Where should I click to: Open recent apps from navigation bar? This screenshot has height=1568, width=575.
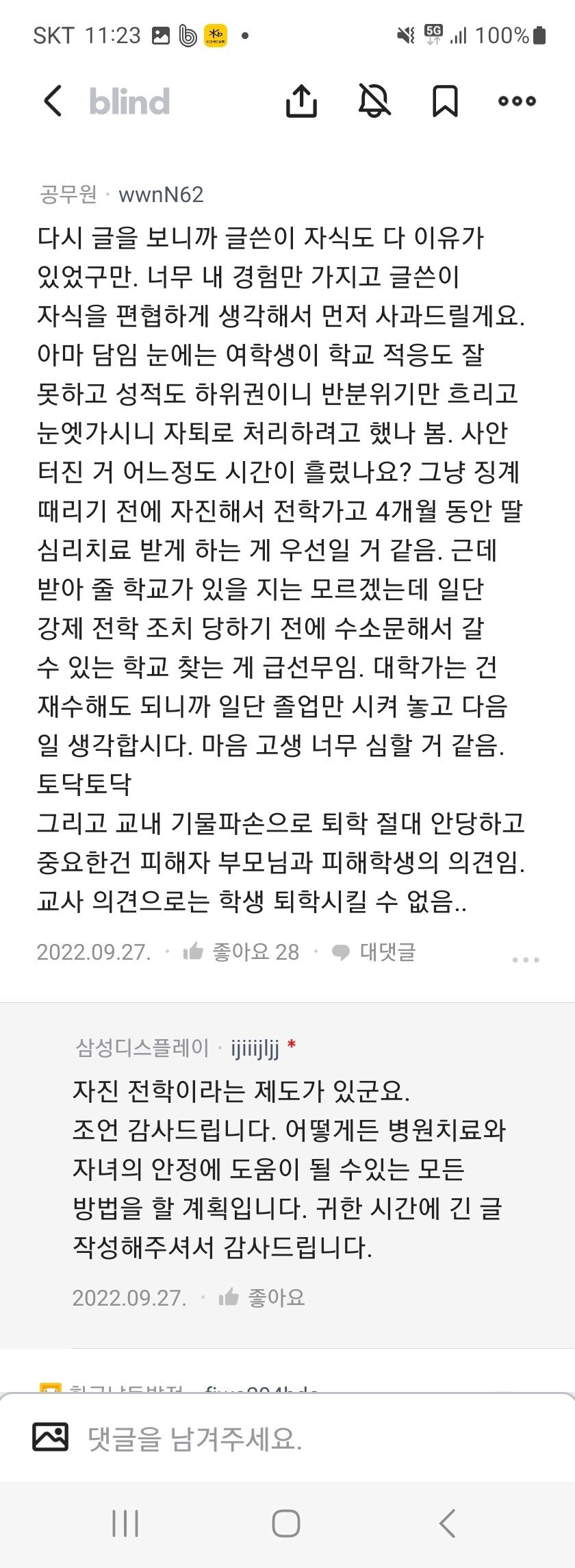[x=125, y=1524]
